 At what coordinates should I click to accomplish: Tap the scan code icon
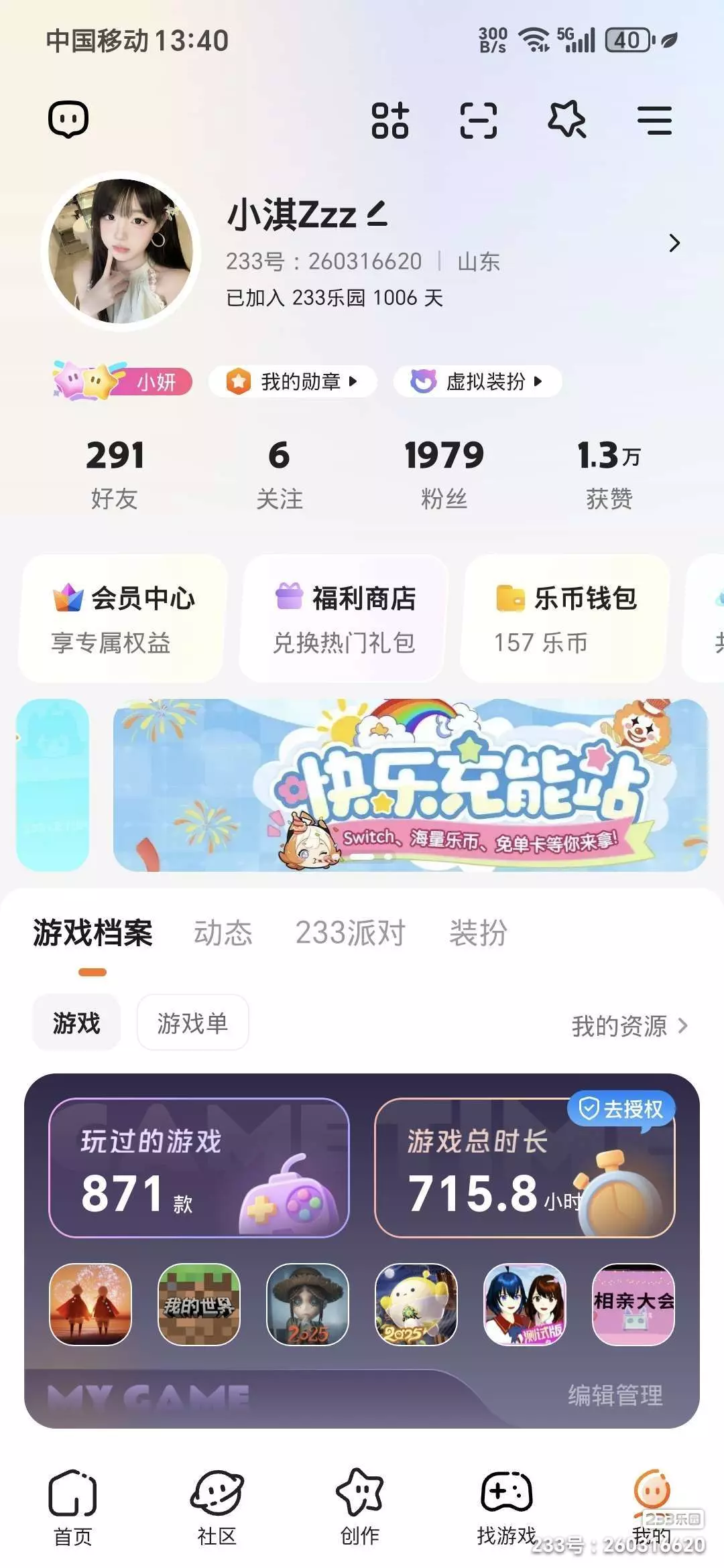[479, 121]
